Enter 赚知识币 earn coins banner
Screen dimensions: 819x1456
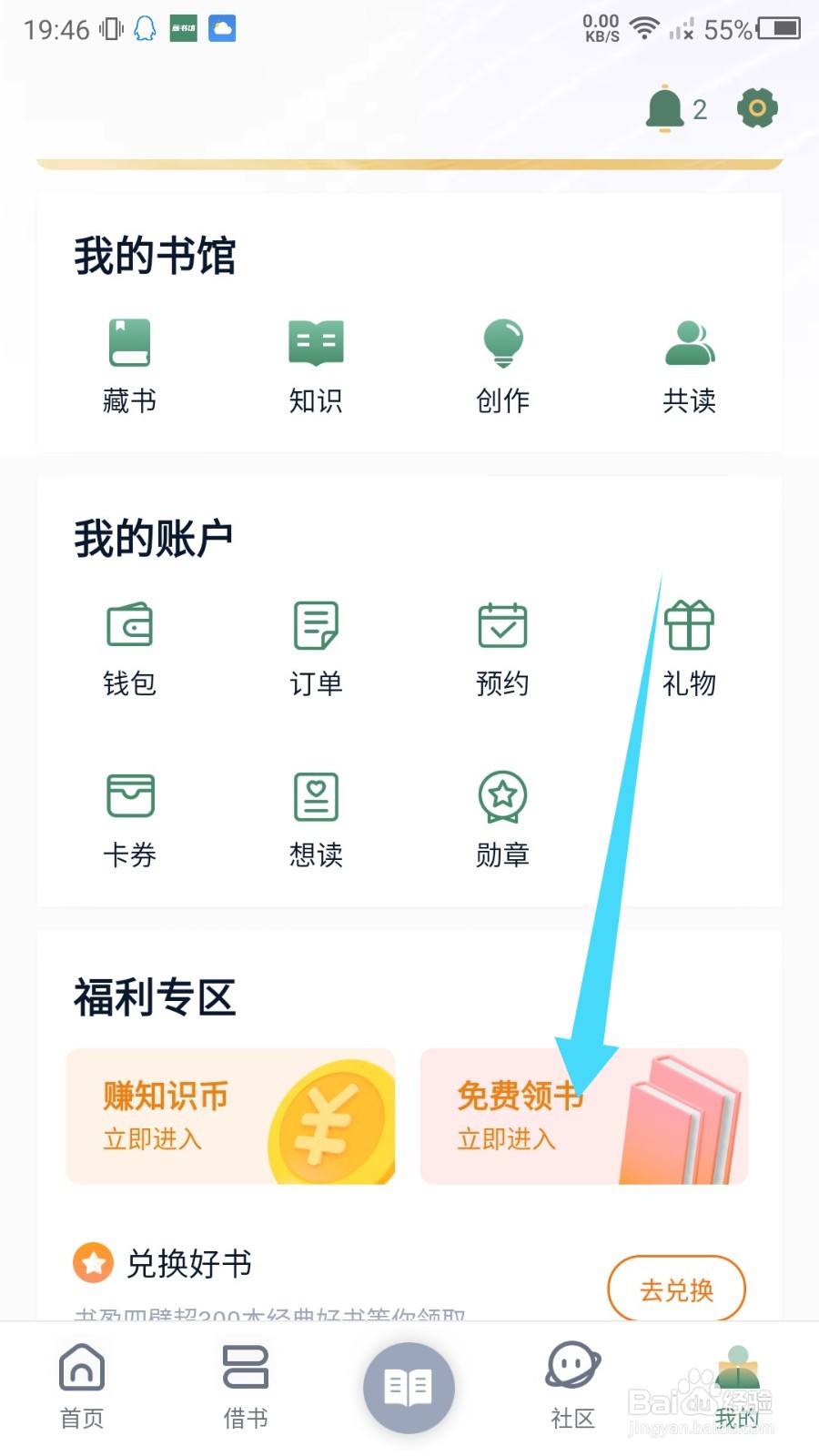click(x=229, y=1116)
